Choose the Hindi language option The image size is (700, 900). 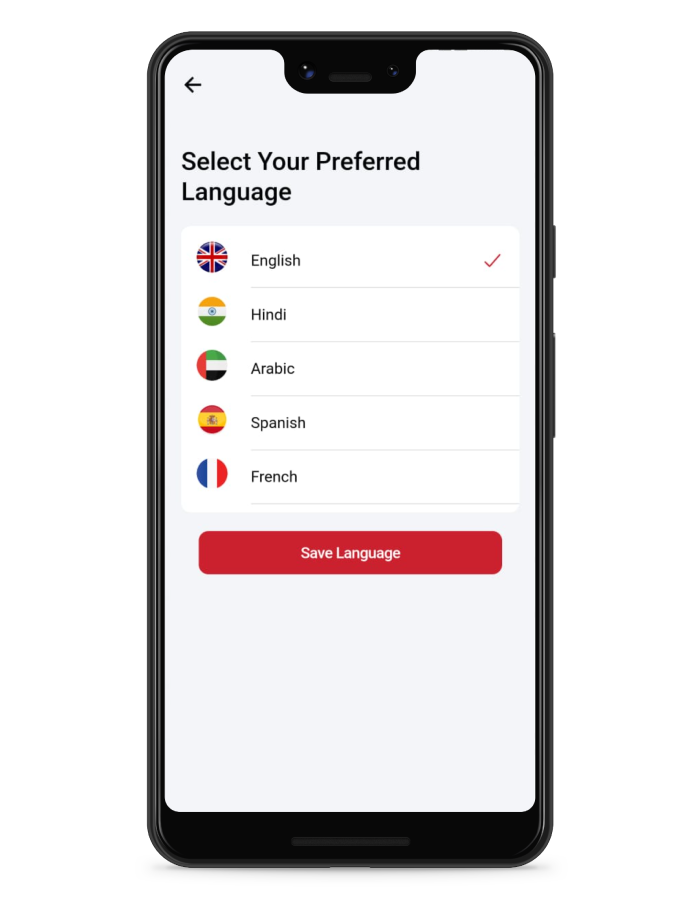tap(350, 314)
